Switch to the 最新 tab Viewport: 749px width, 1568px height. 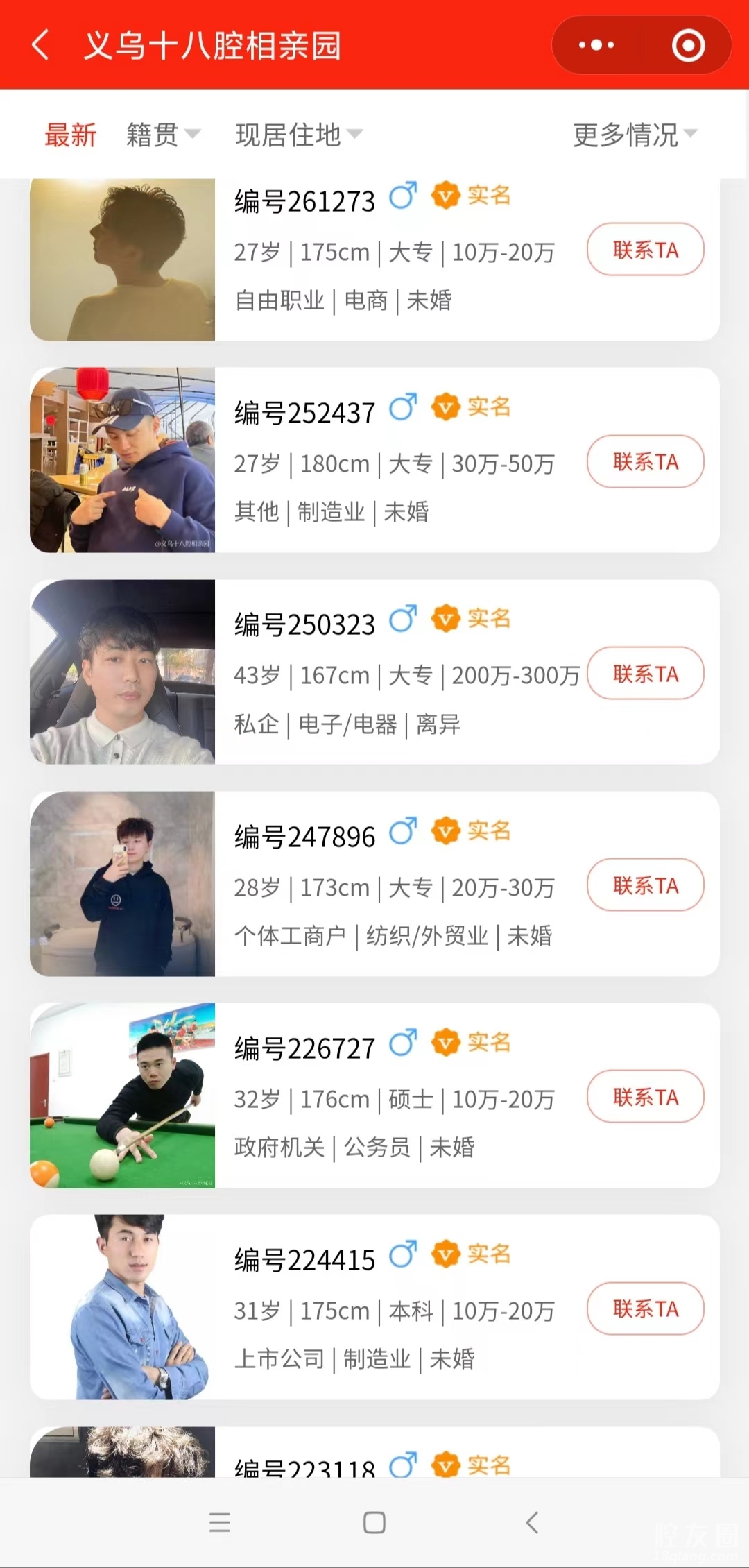click(70, 135)
